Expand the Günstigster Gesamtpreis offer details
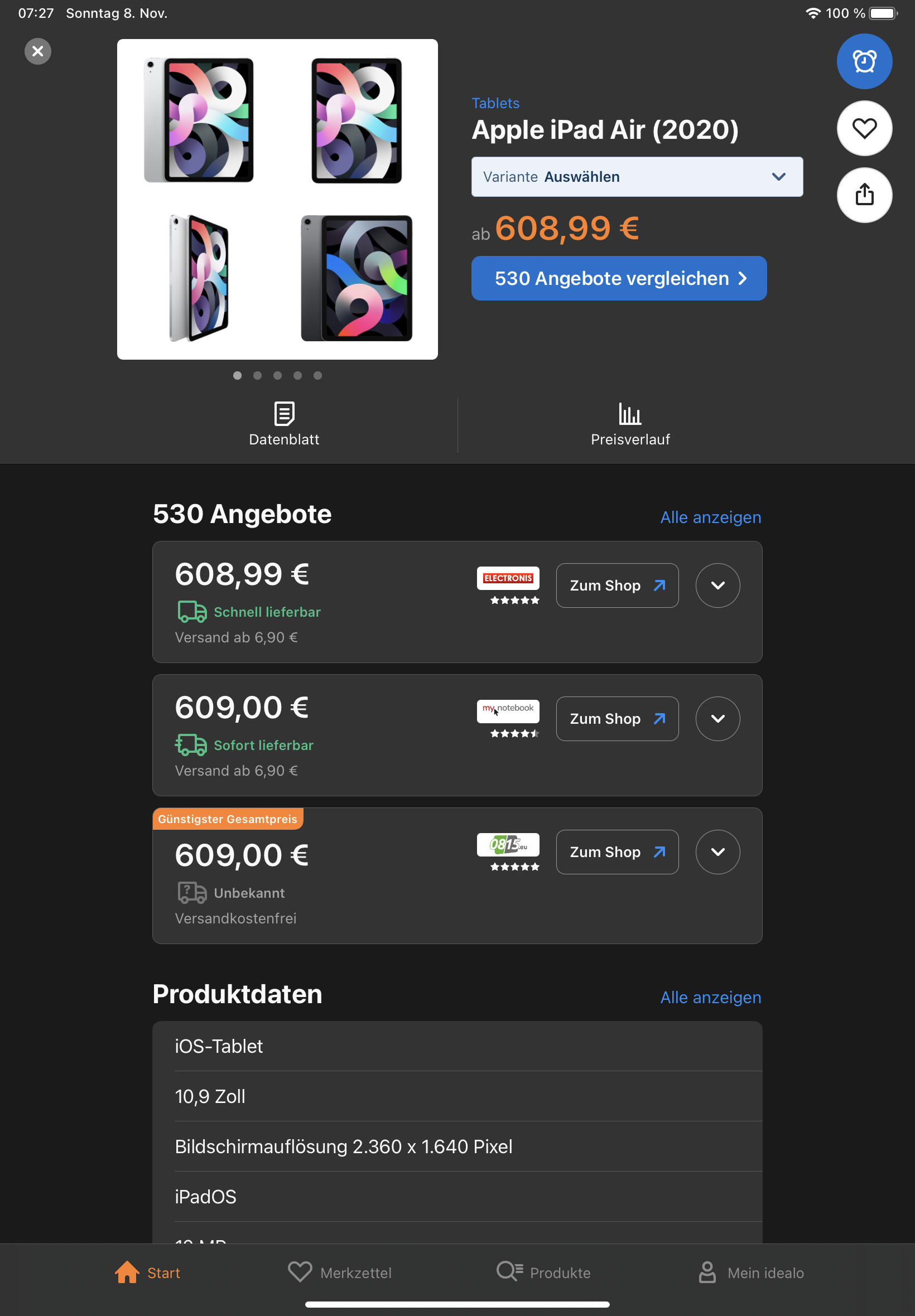The image size is (915, 1316). [x=716, y=852]
